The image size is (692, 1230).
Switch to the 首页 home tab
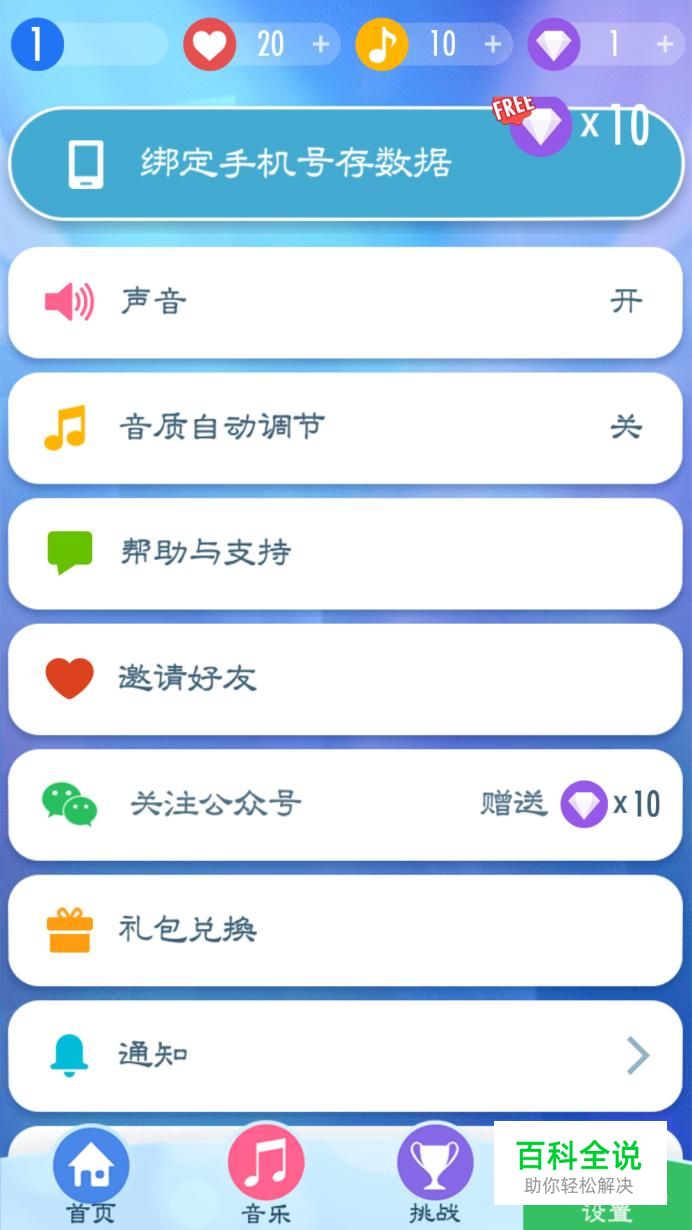(x=91, y=1177)
